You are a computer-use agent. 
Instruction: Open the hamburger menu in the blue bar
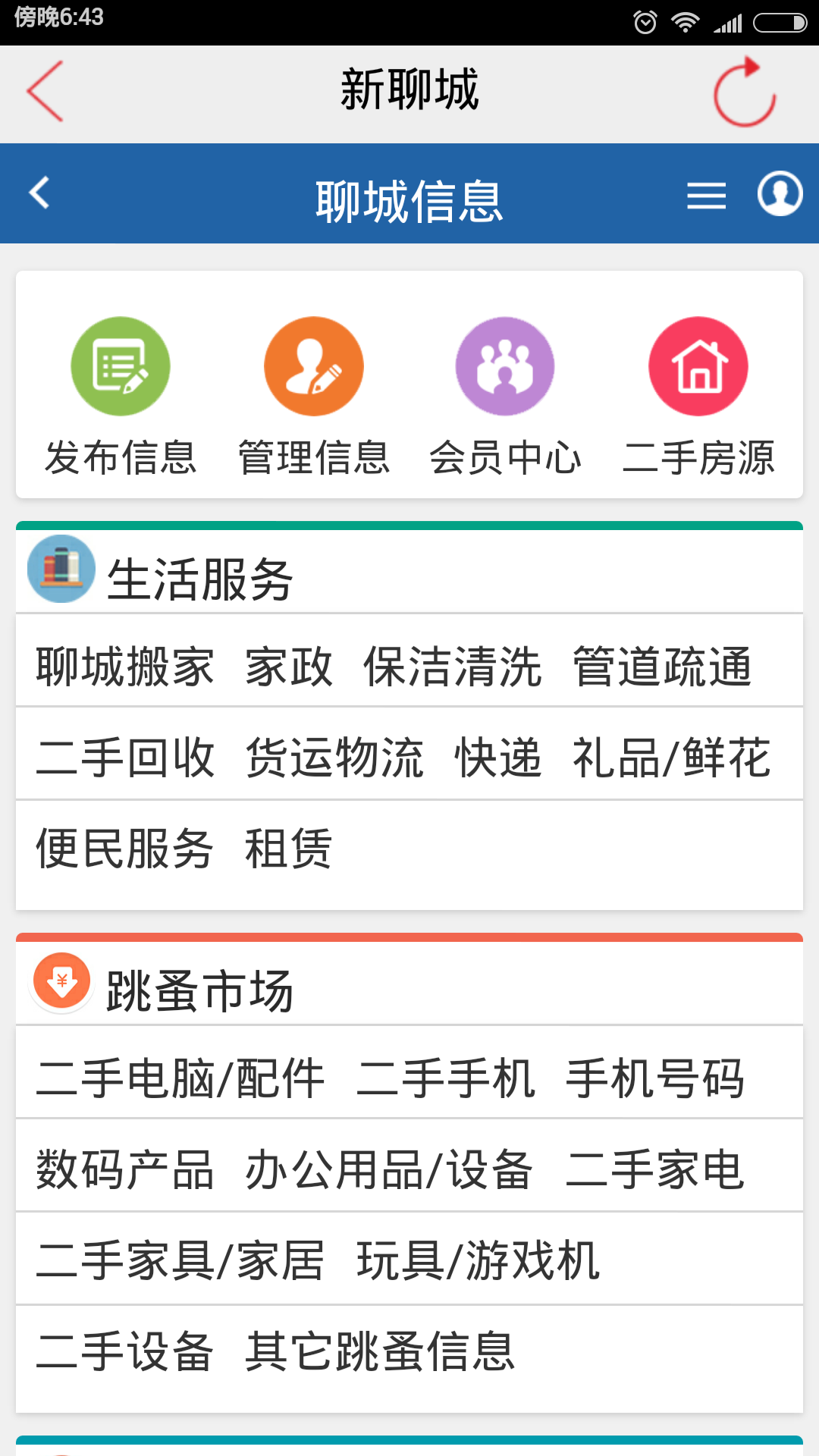tap(707, 196)
